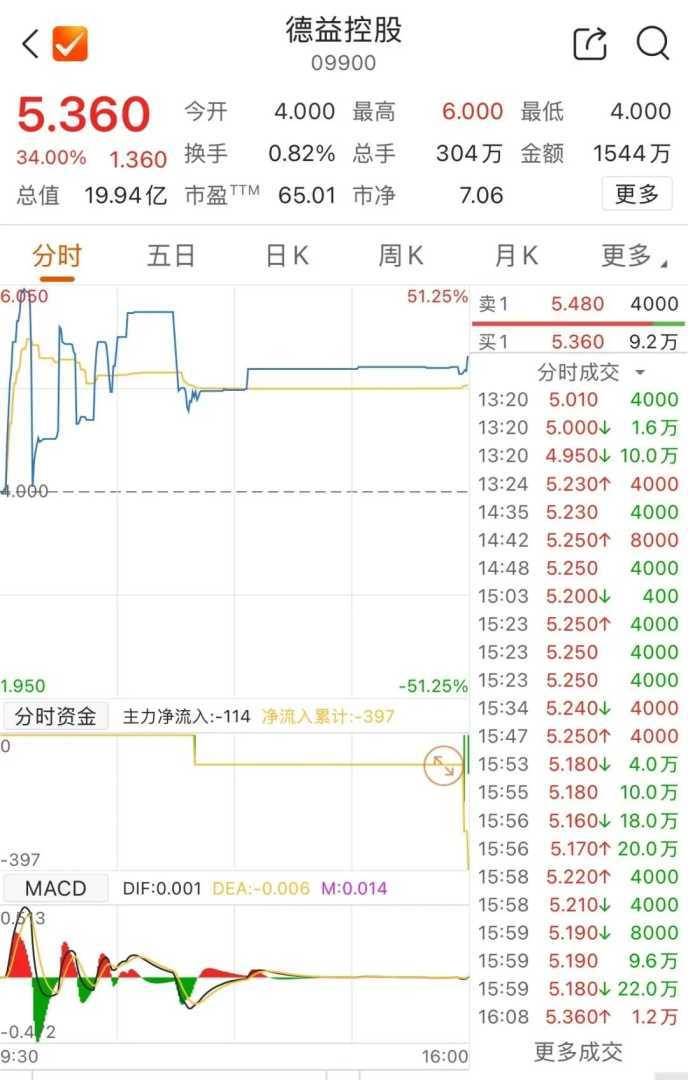Select the 月K chart tab
688x1080 pixels.
(517, 256)
